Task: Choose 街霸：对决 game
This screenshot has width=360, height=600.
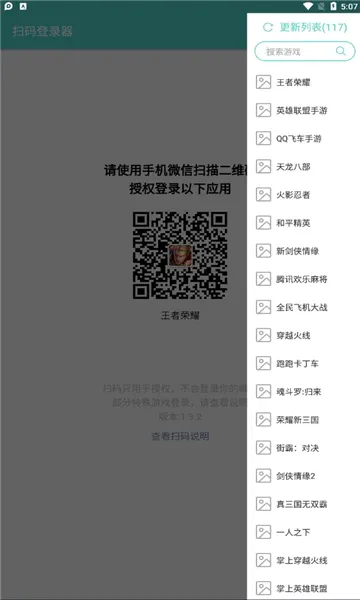Action: (x=304, y=448)
